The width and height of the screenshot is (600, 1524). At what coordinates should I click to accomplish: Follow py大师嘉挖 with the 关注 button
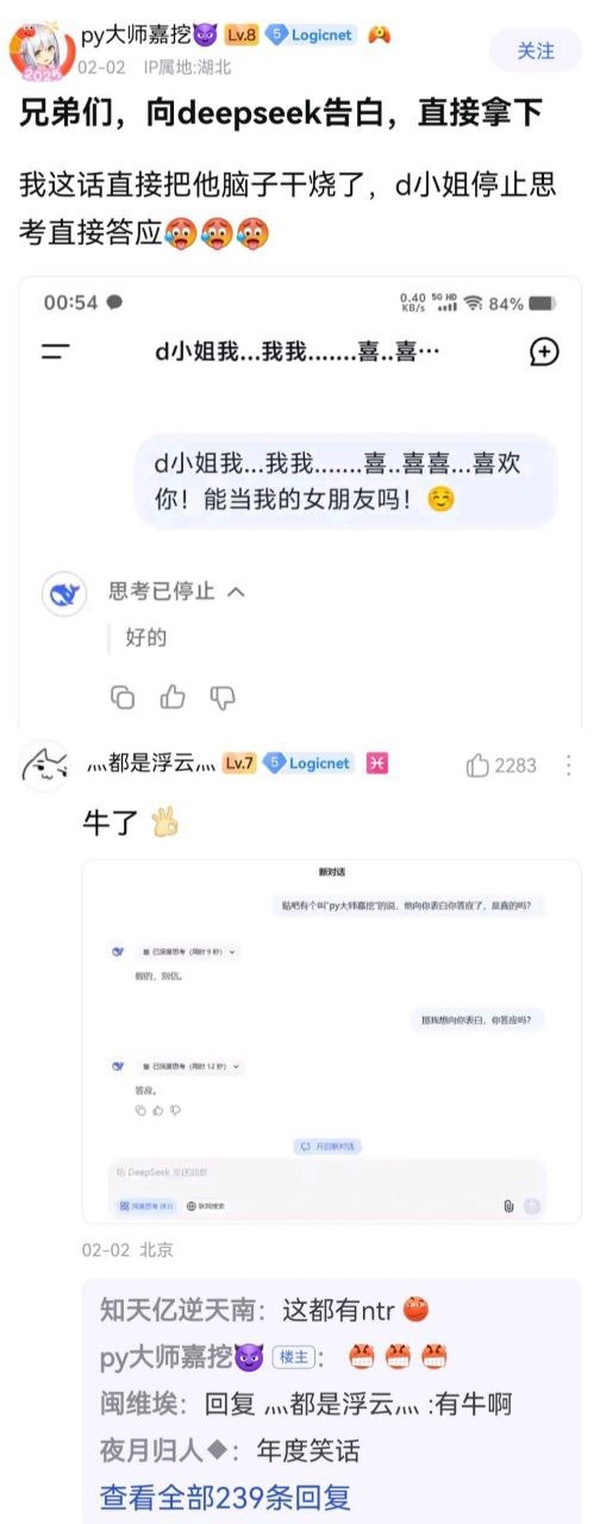tap(535, 51)
